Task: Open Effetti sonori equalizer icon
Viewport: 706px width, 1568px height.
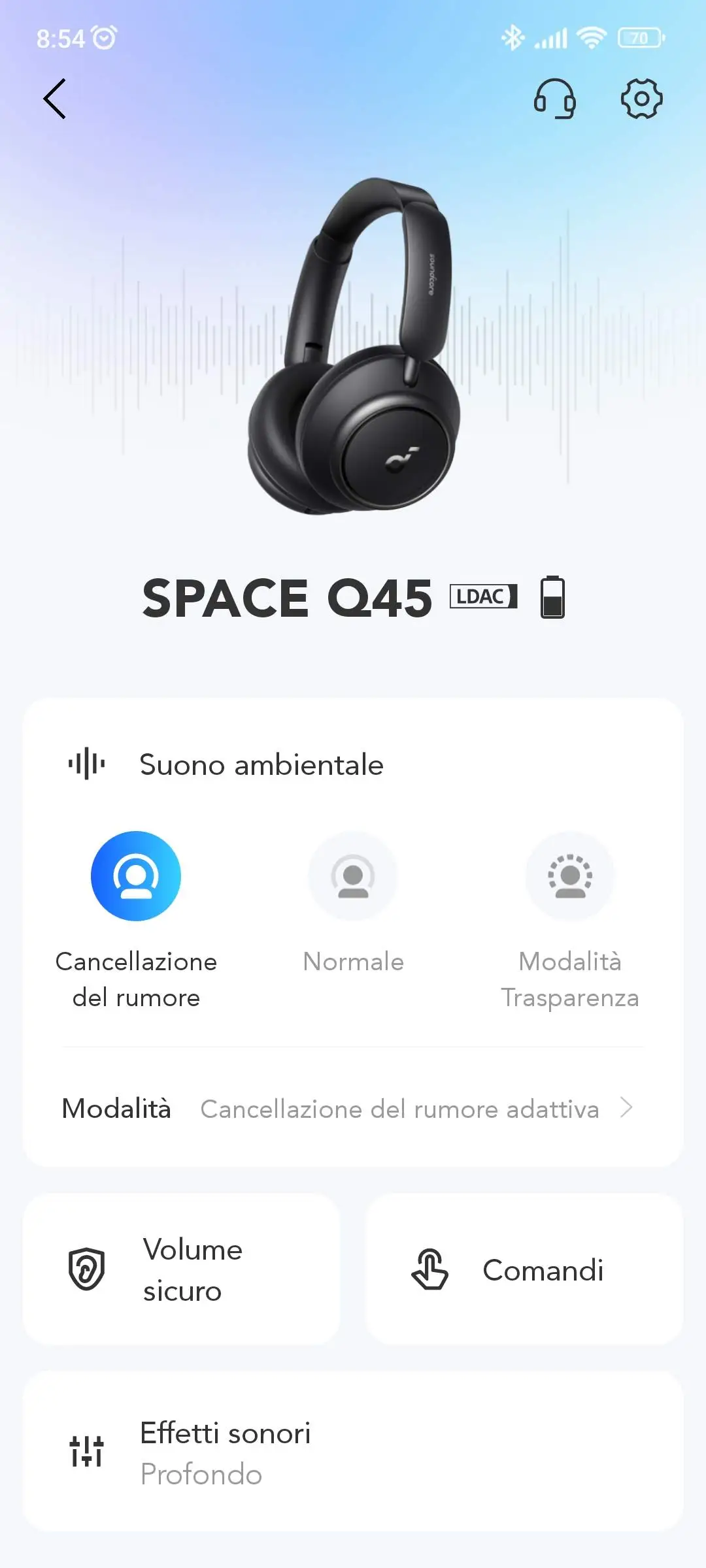Action: click(x=88, y=1450)
